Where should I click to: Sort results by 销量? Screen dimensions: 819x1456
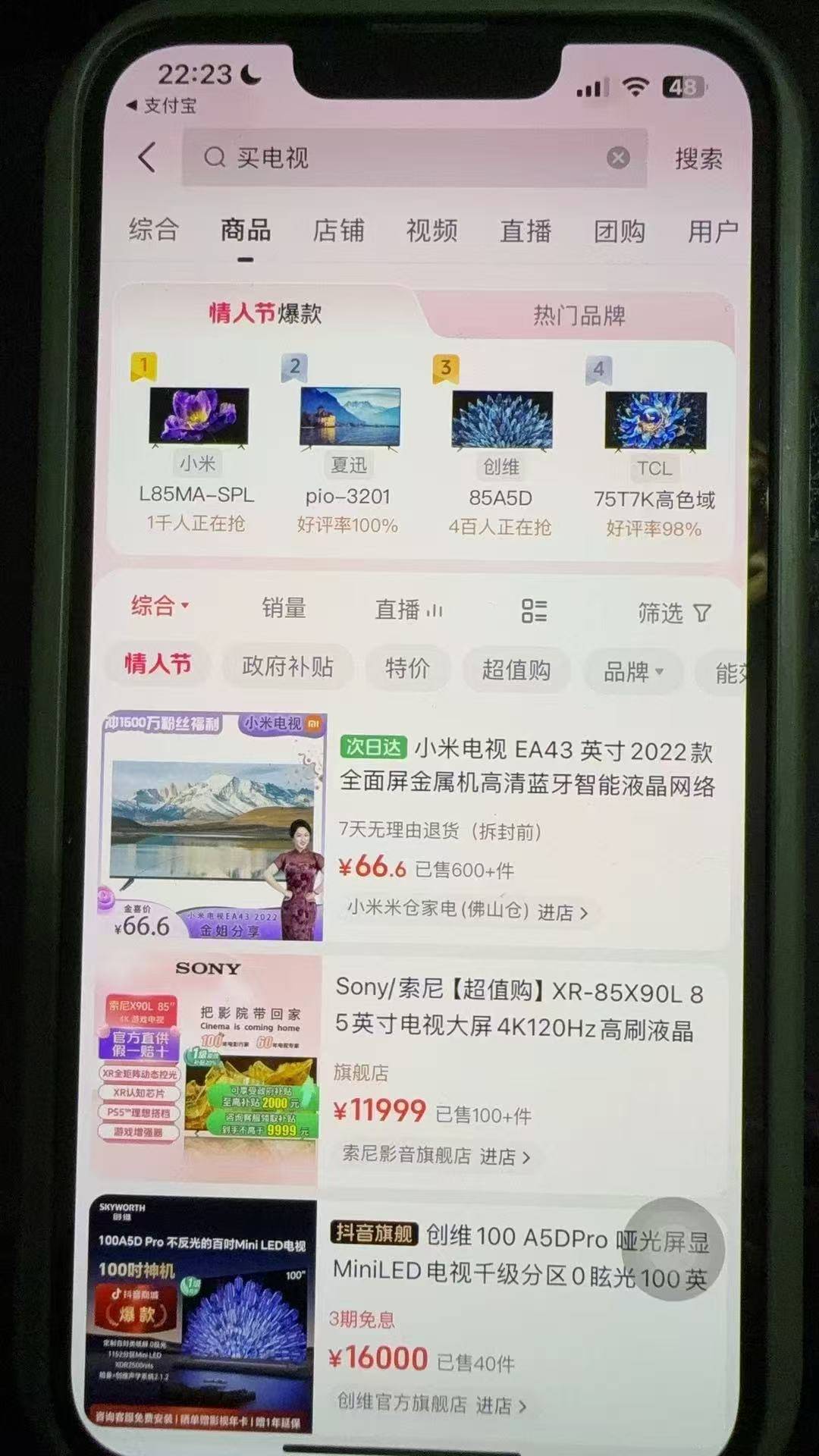(x=284, y=607)
